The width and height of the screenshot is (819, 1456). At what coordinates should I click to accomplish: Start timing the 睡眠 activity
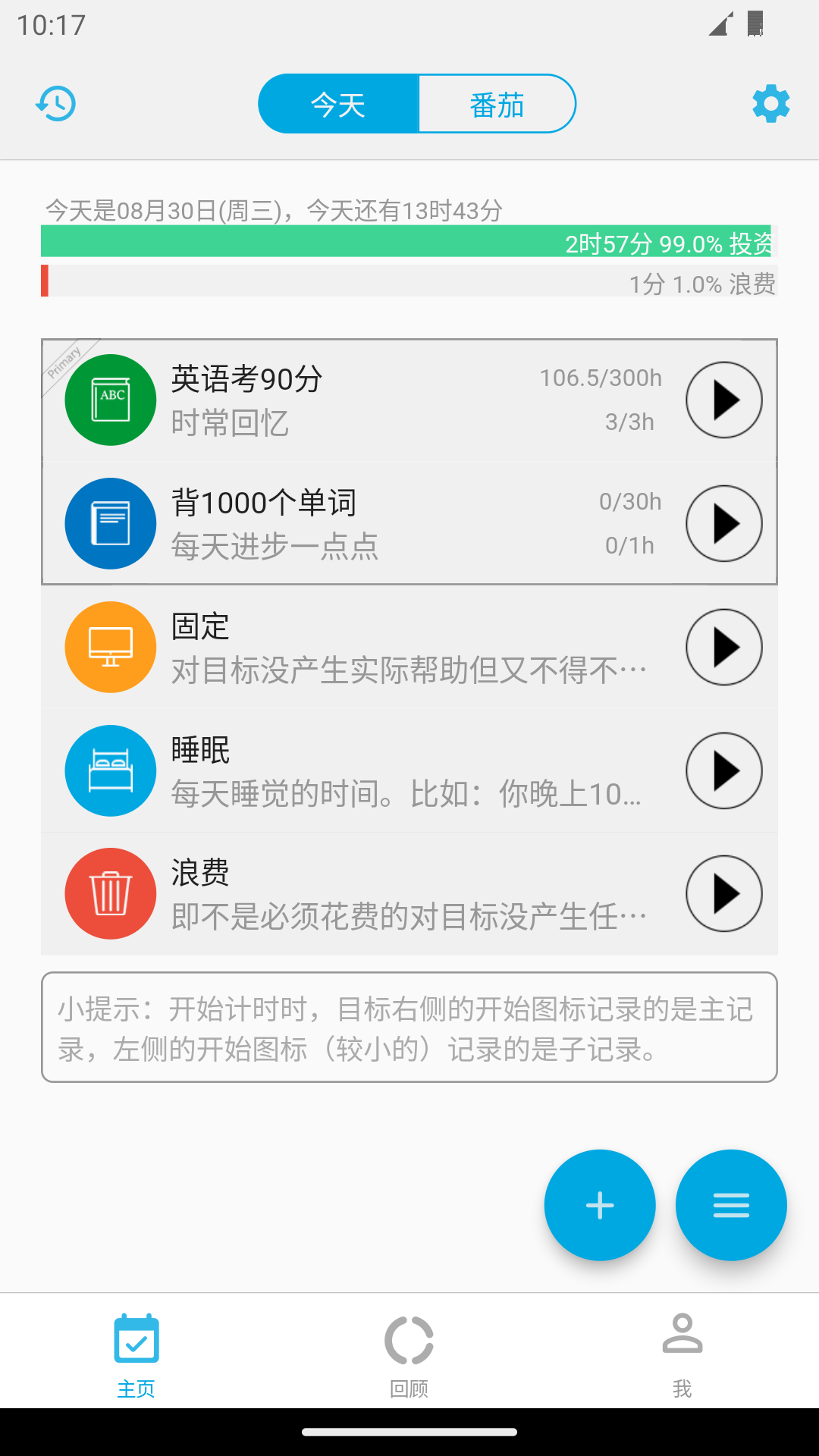click(723, 770)
